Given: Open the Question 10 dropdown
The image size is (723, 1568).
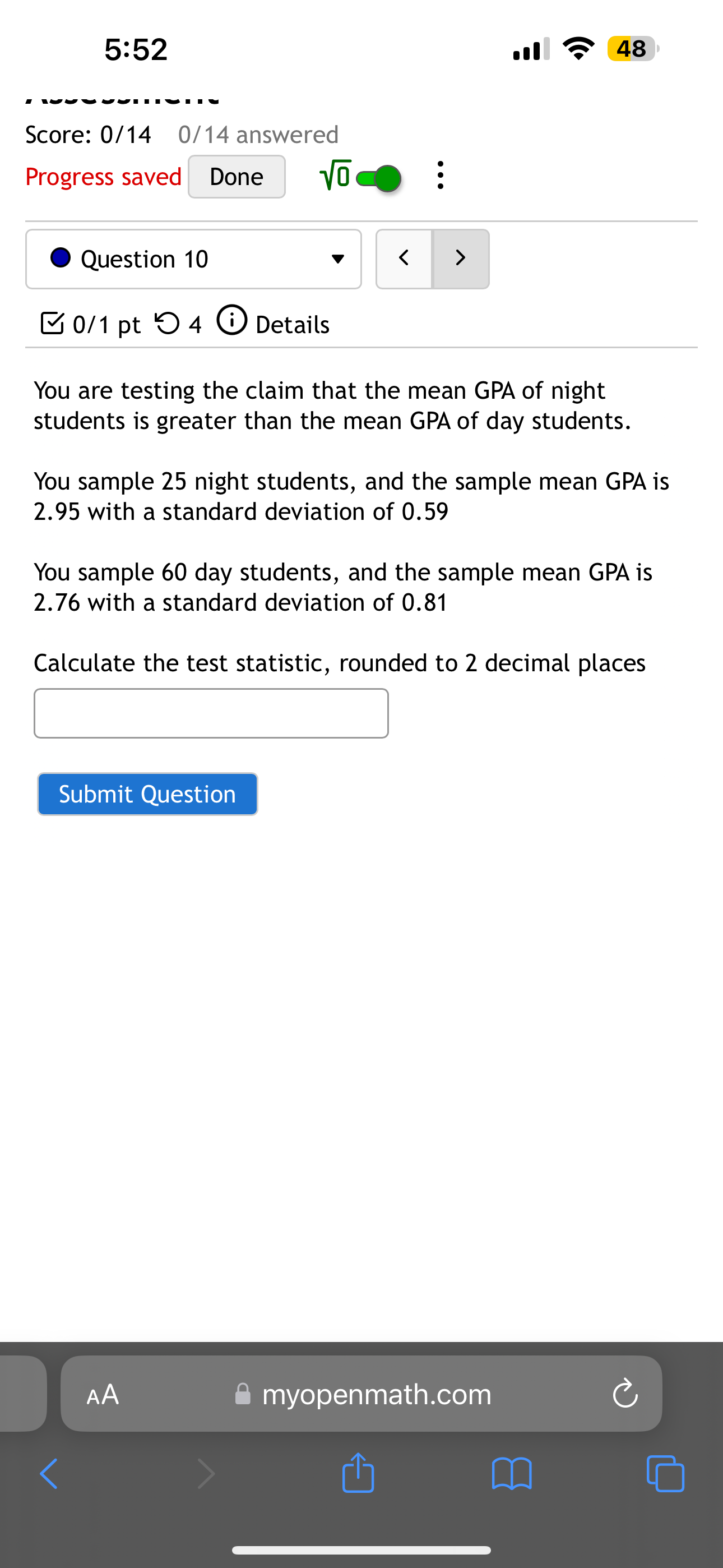Looking at the screenshot, I should [x=193, y=259].
